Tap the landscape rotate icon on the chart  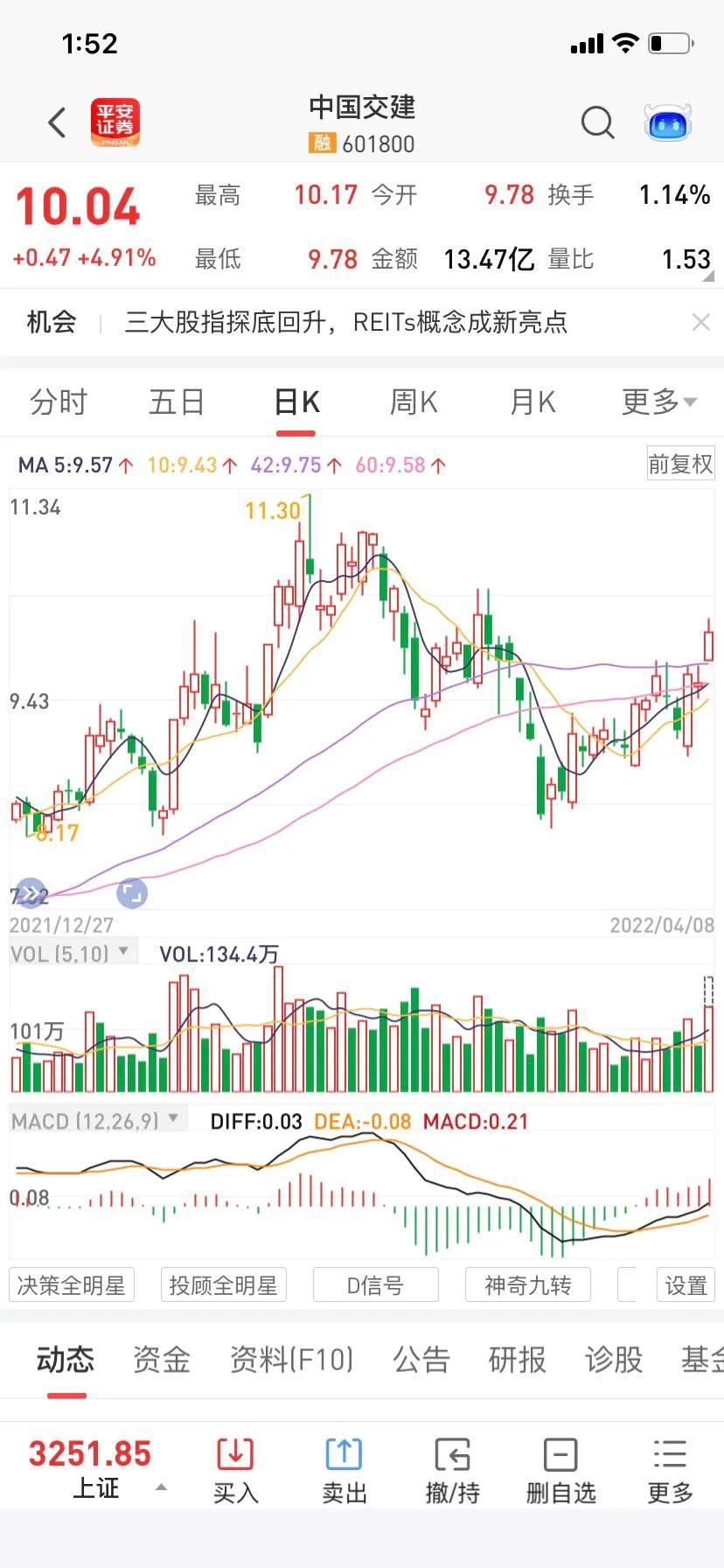[x=131, y=892]
